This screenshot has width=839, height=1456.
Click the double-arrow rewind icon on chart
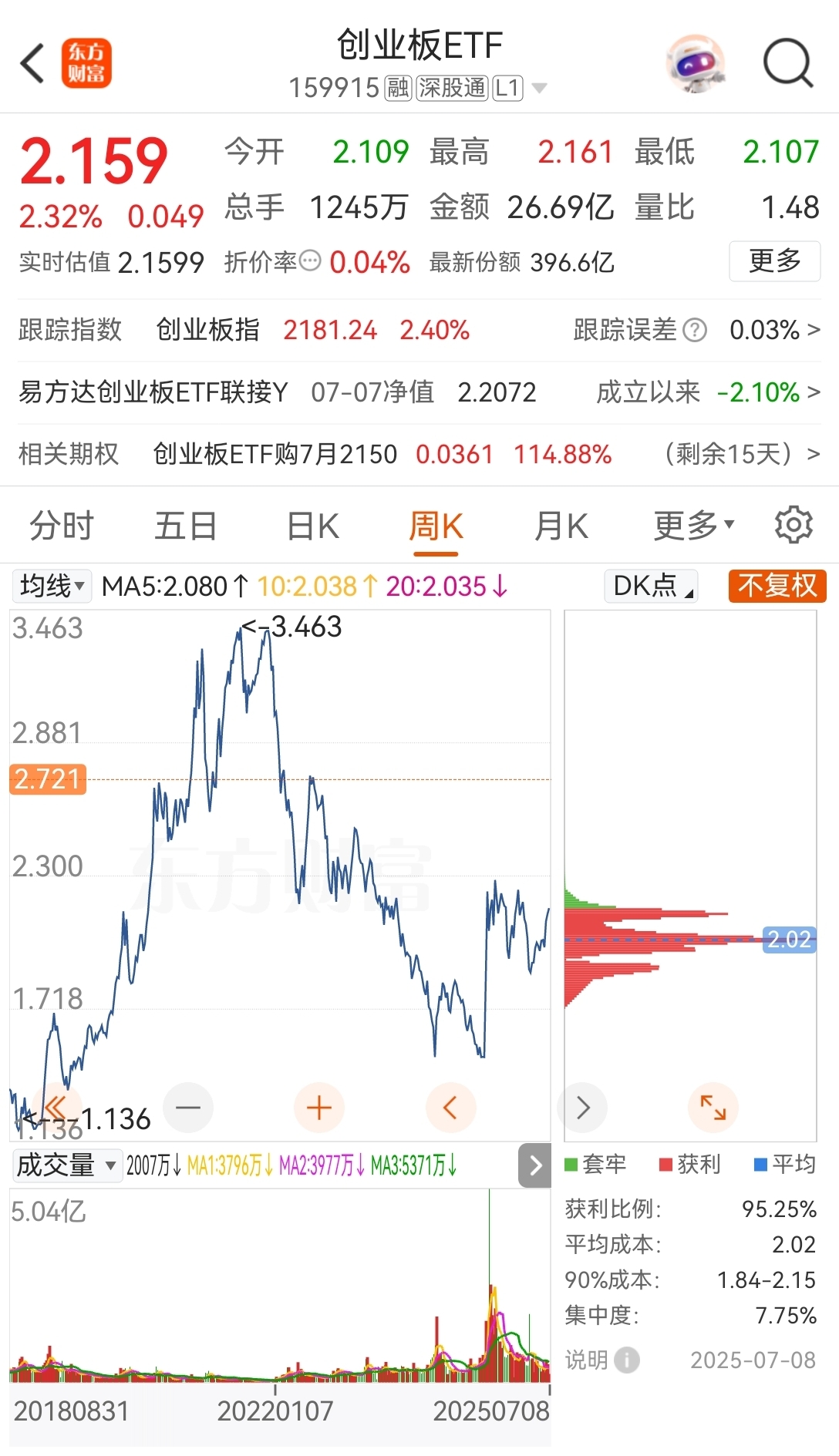coord(58,1108)
